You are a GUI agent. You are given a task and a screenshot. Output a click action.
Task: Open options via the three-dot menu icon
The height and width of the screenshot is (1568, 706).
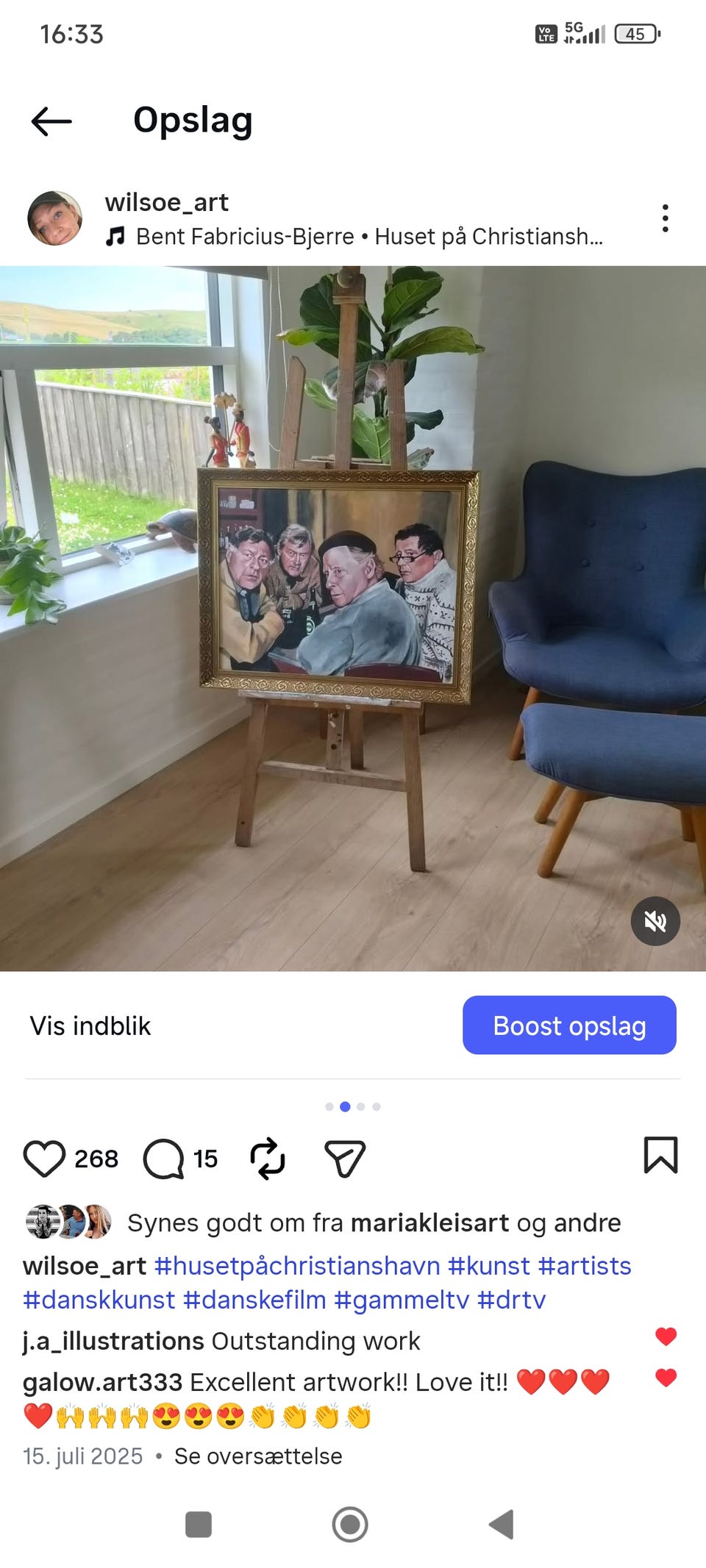666,219
